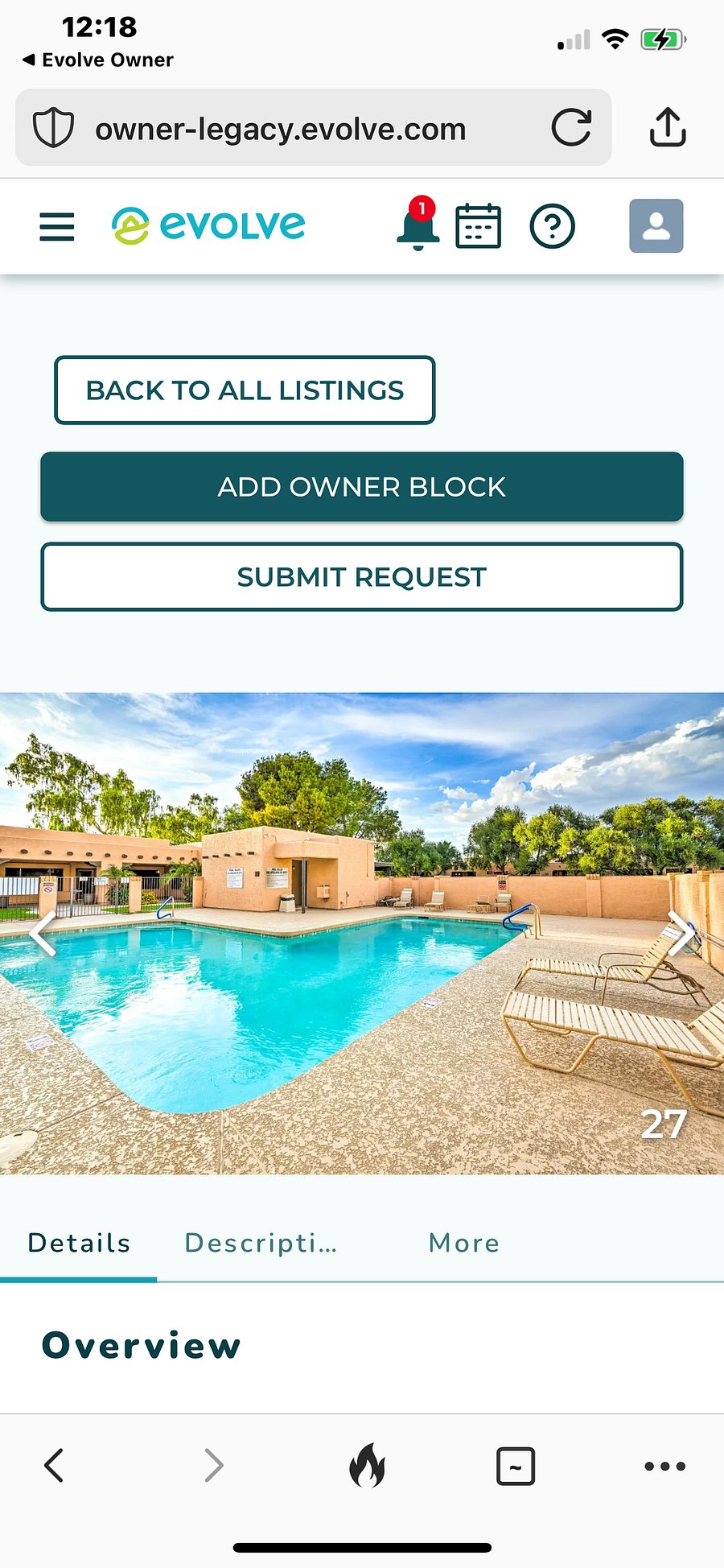Switch to the More tab
The width and height of the screenshot is (724, 1568).
coord(463,1243)
